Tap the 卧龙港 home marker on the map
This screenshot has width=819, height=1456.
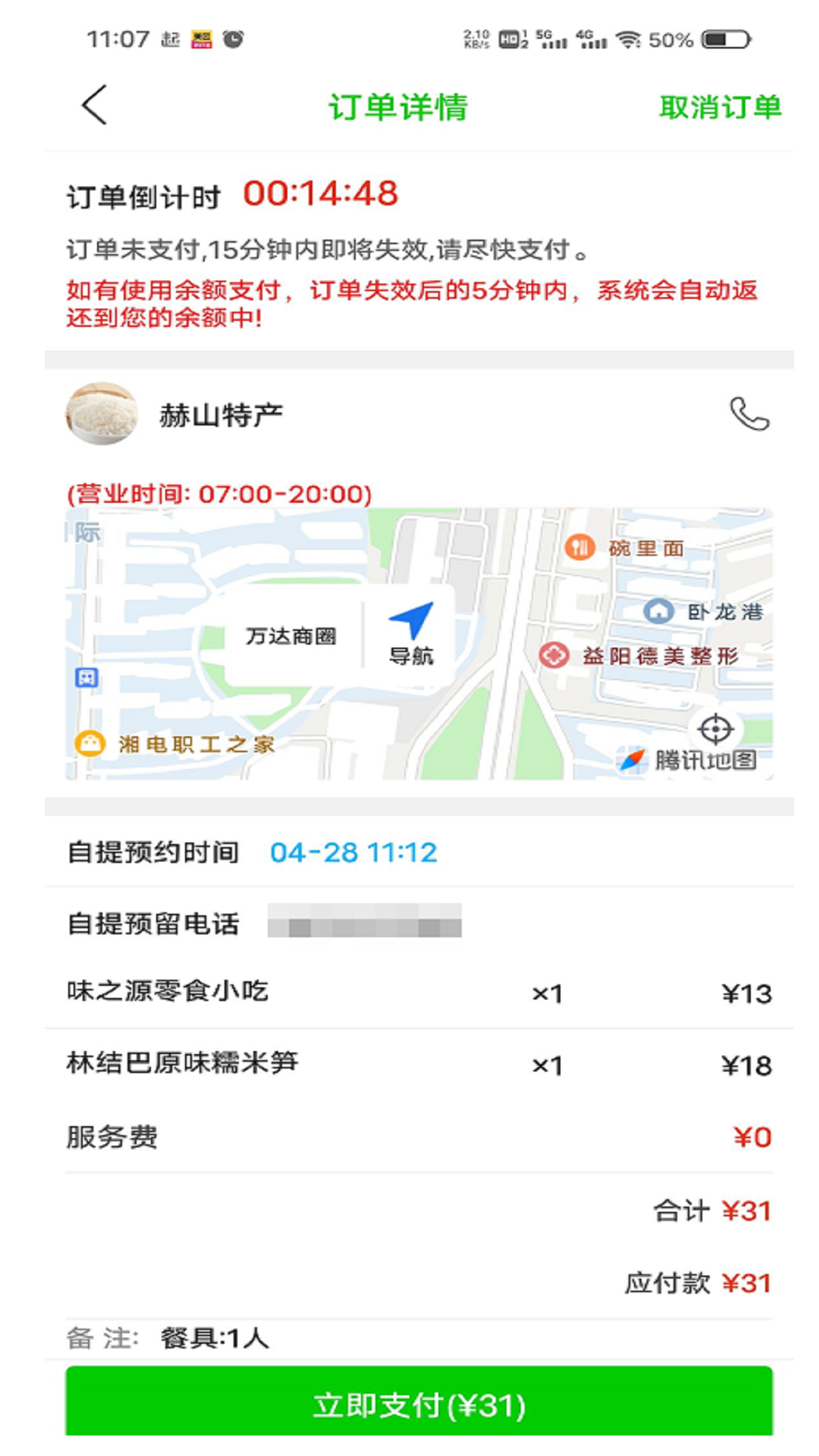click(658, 610)
